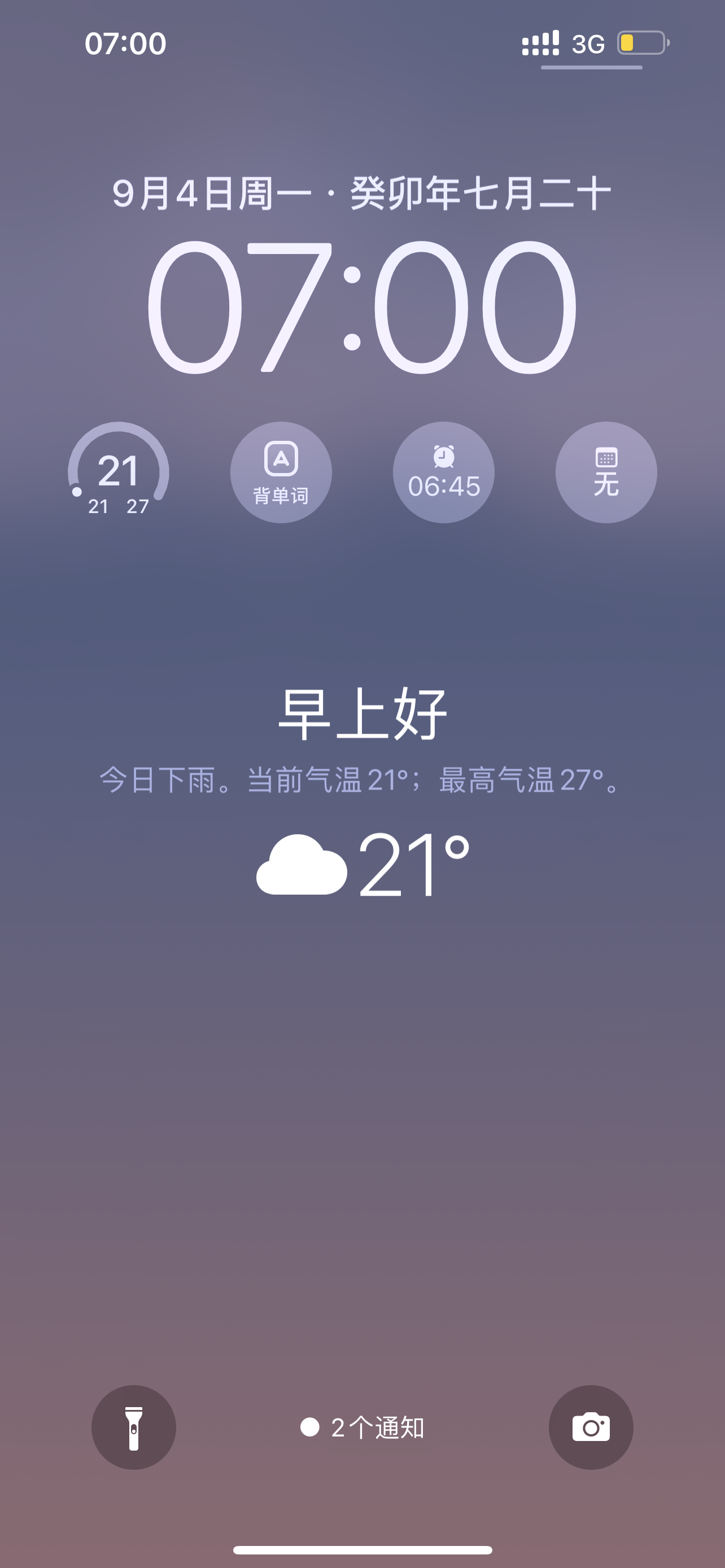Turn on the flashlight
This screenshot has width=725, height=1568.
tap(133, 1427)
